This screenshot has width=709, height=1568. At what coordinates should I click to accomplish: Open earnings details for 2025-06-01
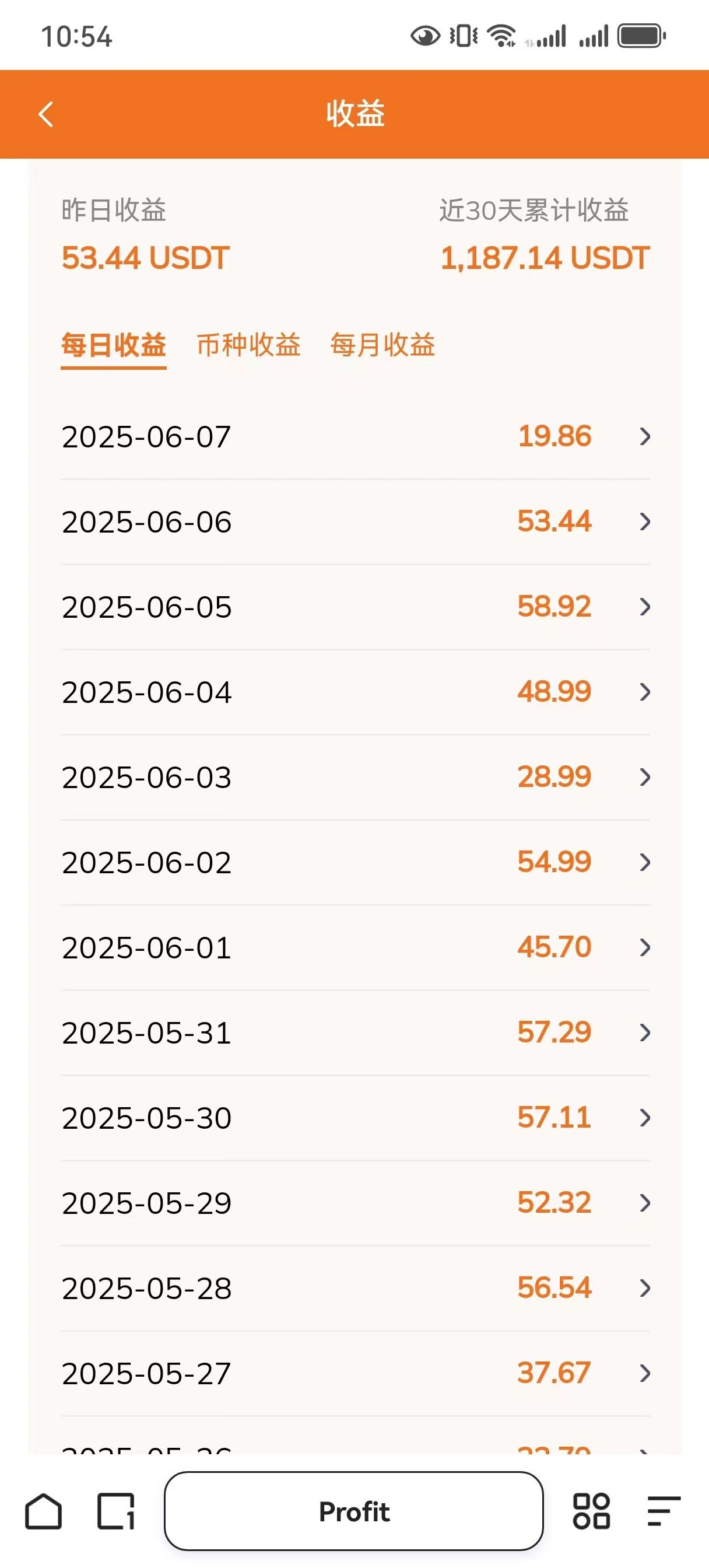click(x=356, y=948)
